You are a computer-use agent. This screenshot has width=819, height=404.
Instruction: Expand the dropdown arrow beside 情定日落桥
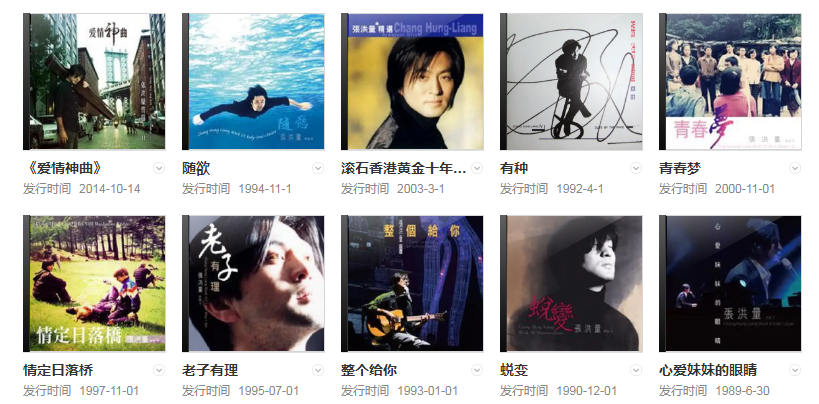point(159,370)
